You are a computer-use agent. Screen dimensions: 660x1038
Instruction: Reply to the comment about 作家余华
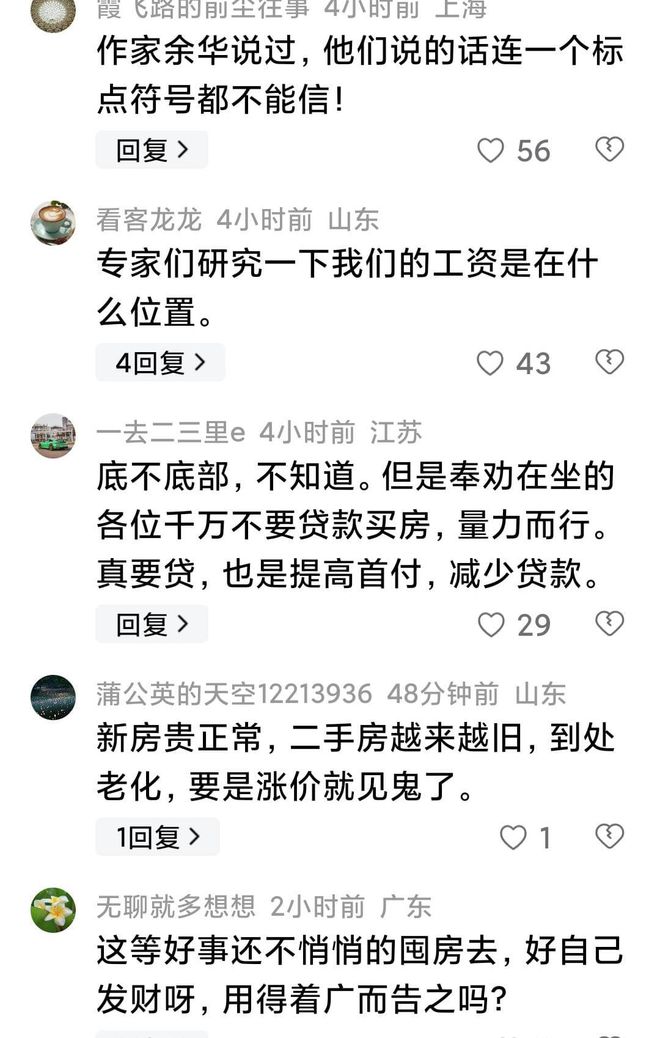tap(151, 150)
